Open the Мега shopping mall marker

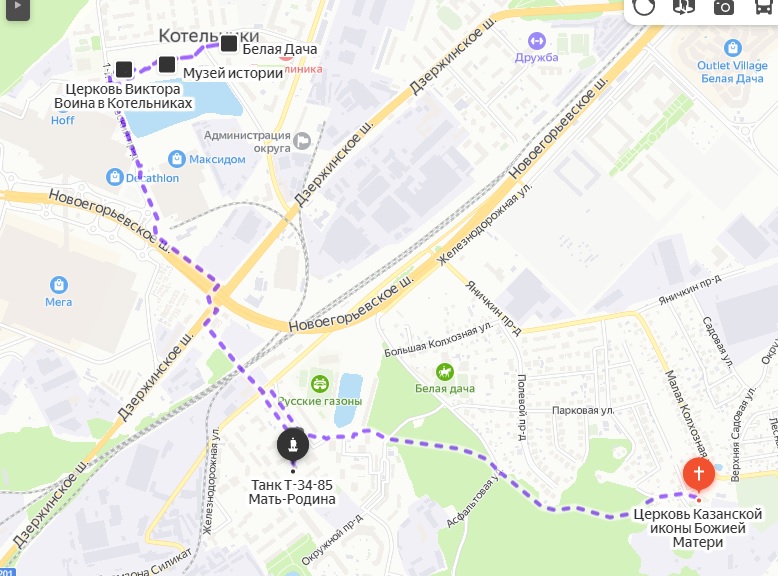pyautogui.click(x=58, y=283)
